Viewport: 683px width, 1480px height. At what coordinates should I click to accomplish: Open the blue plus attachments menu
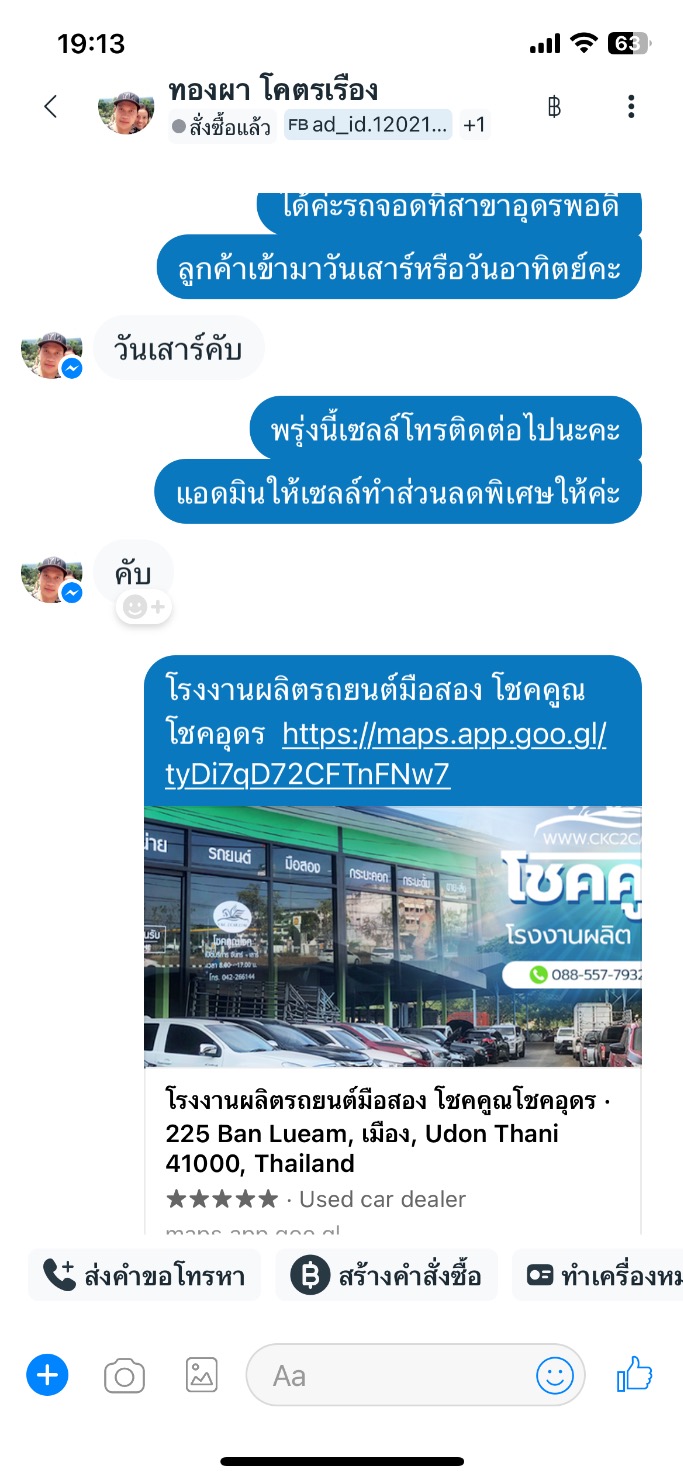click(47, 1376)
